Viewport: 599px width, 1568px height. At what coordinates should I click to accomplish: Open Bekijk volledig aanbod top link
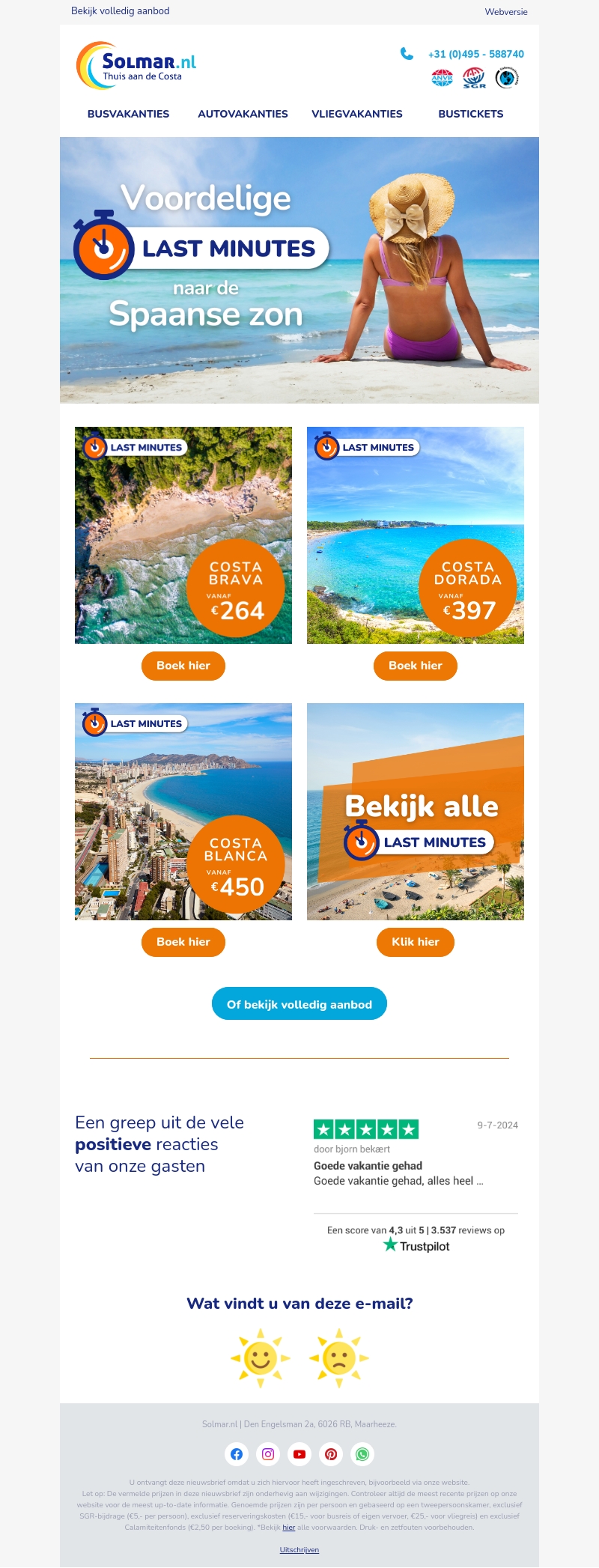[x=120, y=11]
